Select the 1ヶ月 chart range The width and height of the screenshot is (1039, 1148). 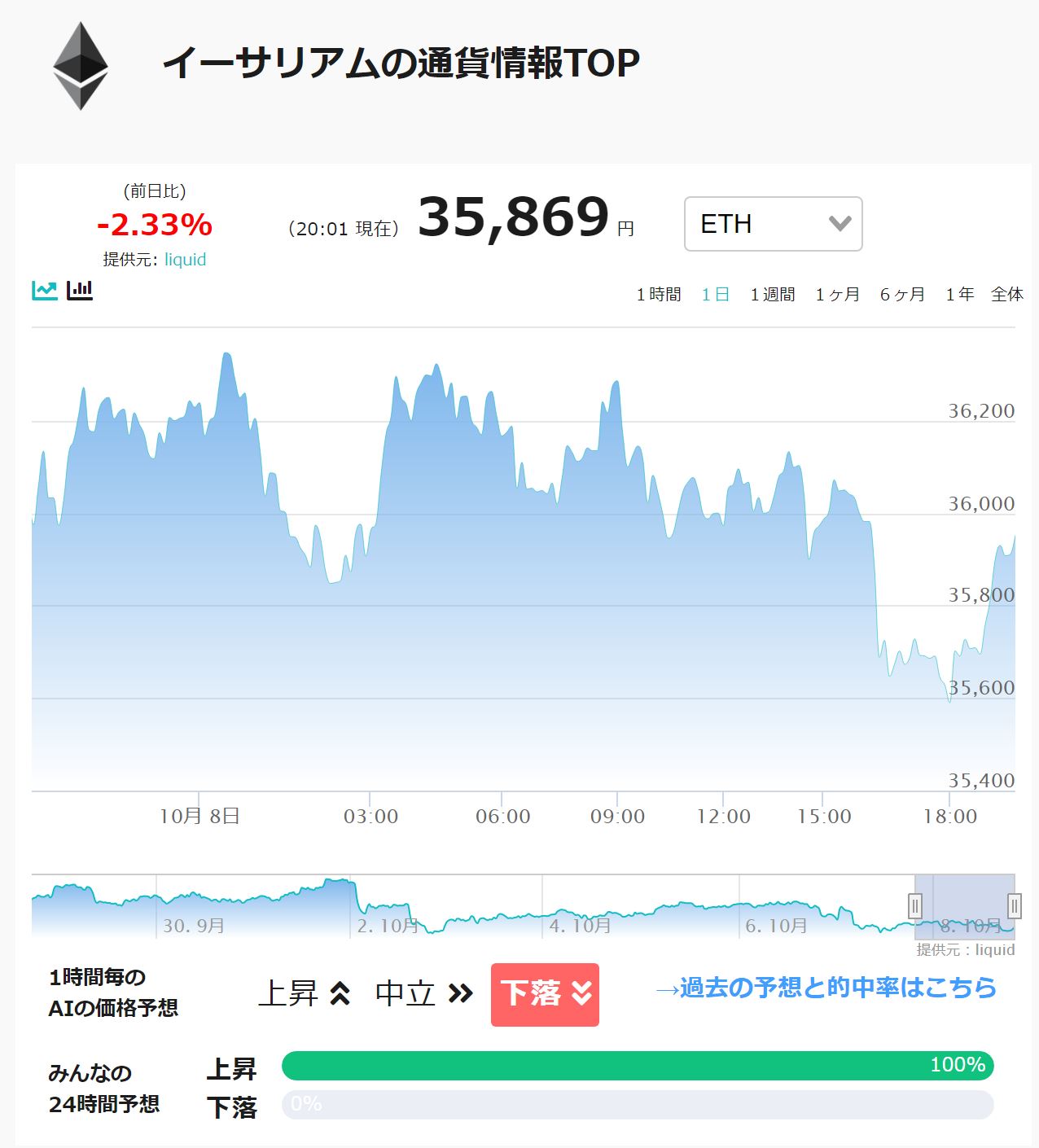pos(838,294)
